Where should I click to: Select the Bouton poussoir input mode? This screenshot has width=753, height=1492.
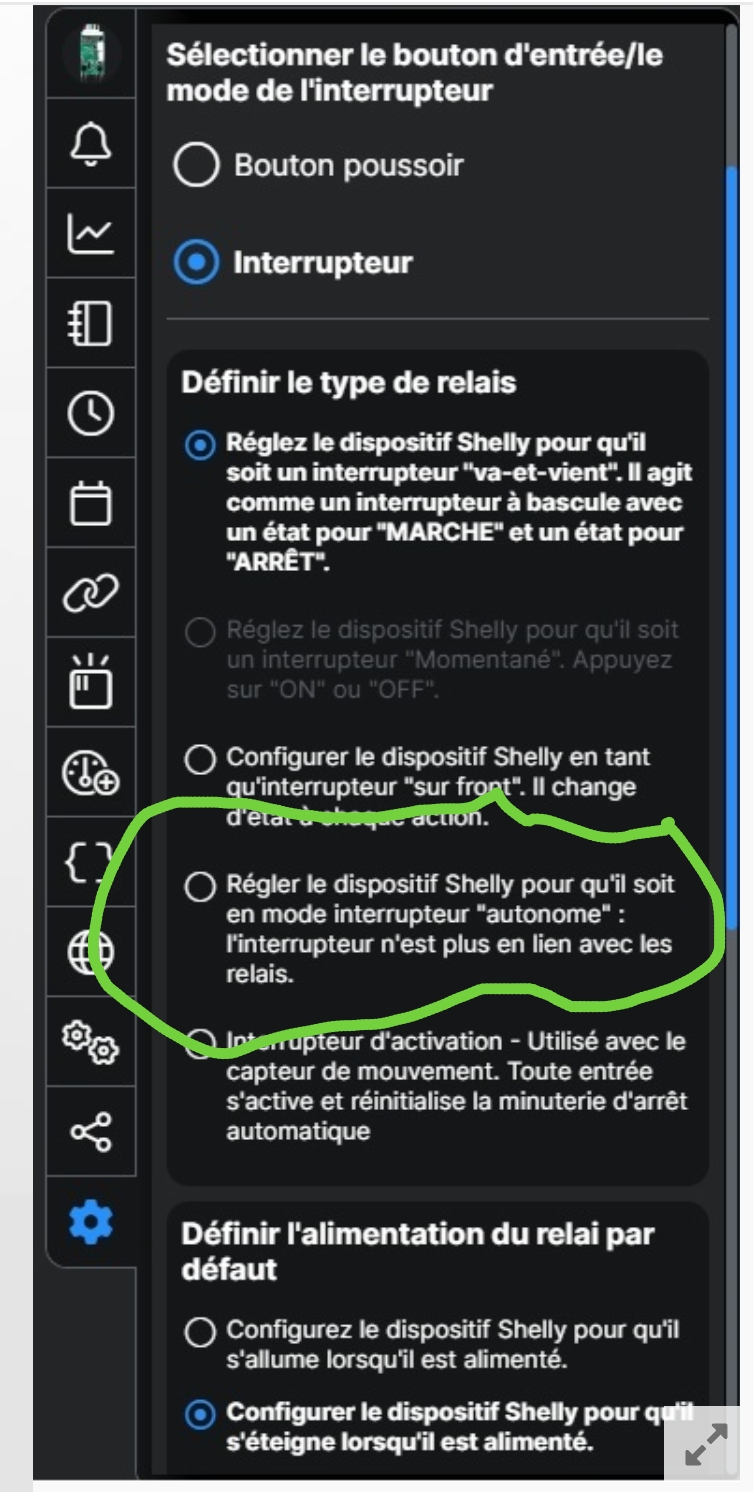pyautogui.click(x=196, y=165)
